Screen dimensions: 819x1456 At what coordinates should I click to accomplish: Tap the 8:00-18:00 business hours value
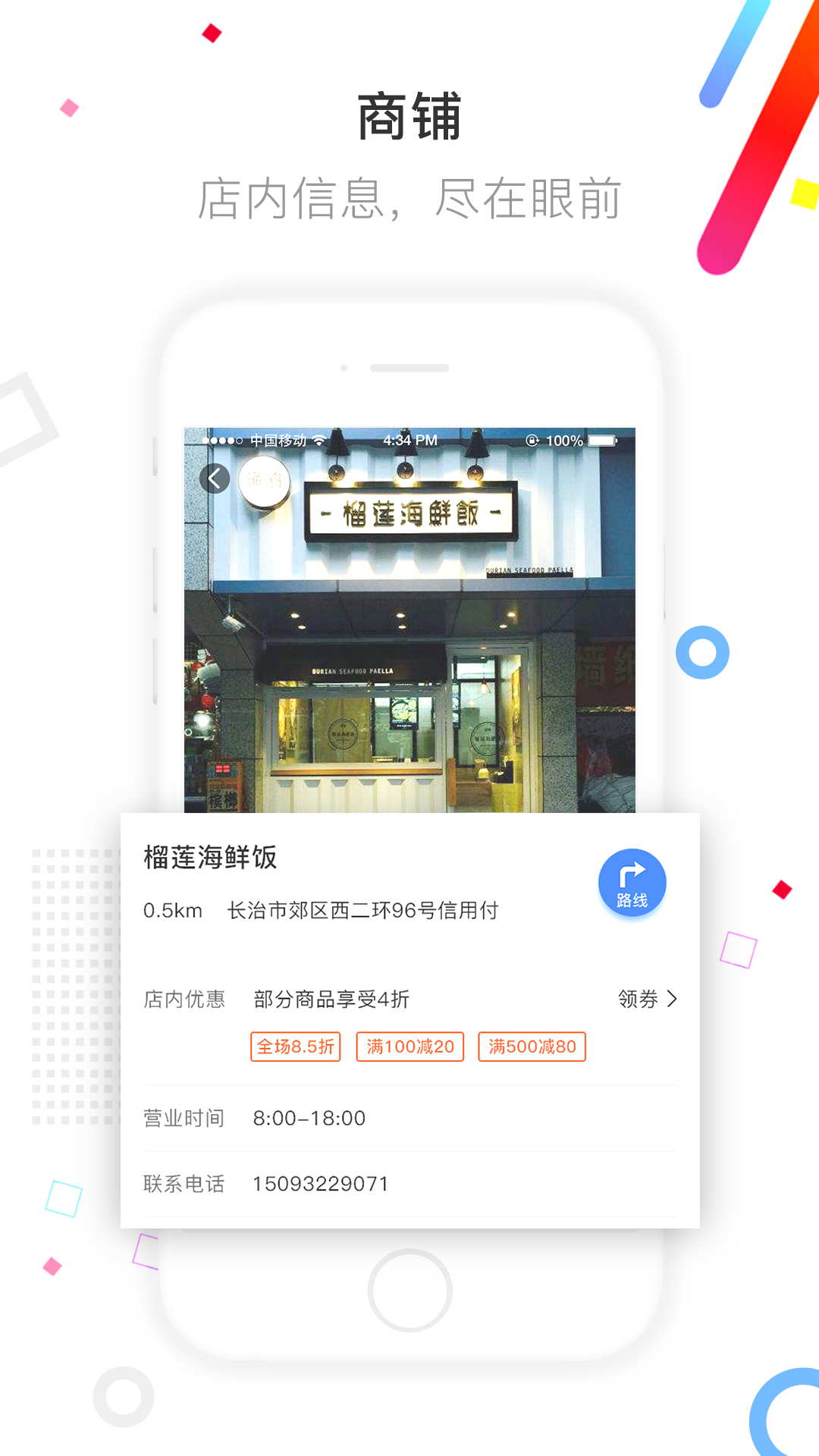(309, 1118)
